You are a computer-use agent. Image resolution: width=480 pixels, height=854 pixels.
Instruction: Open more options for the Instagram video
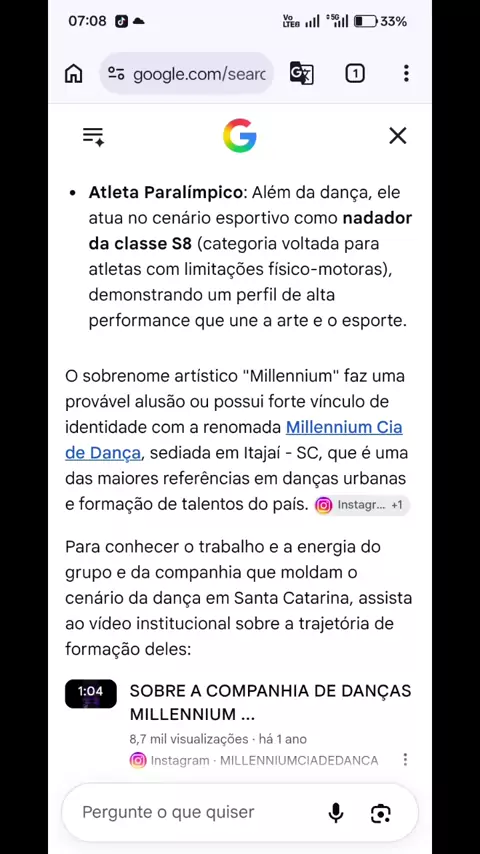405,760
